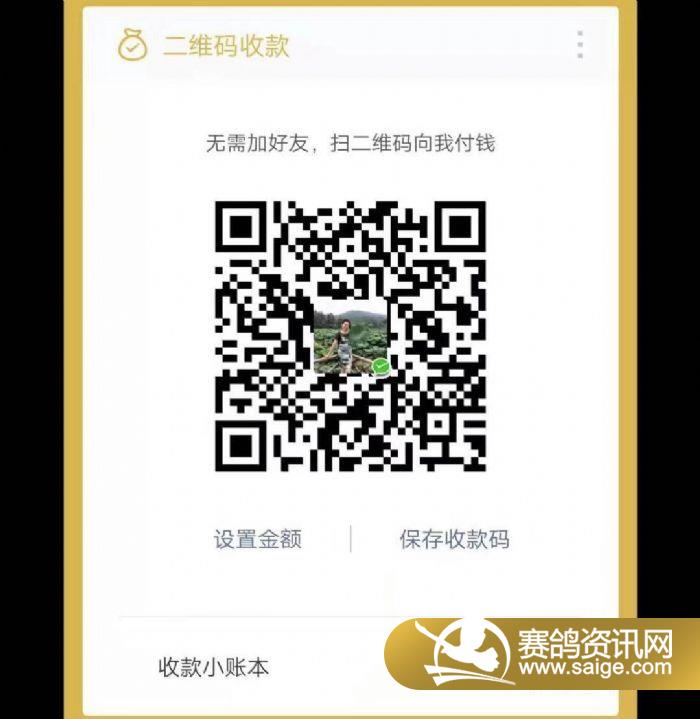
Task: Save the code via 保存收款码
Action: 454,539
